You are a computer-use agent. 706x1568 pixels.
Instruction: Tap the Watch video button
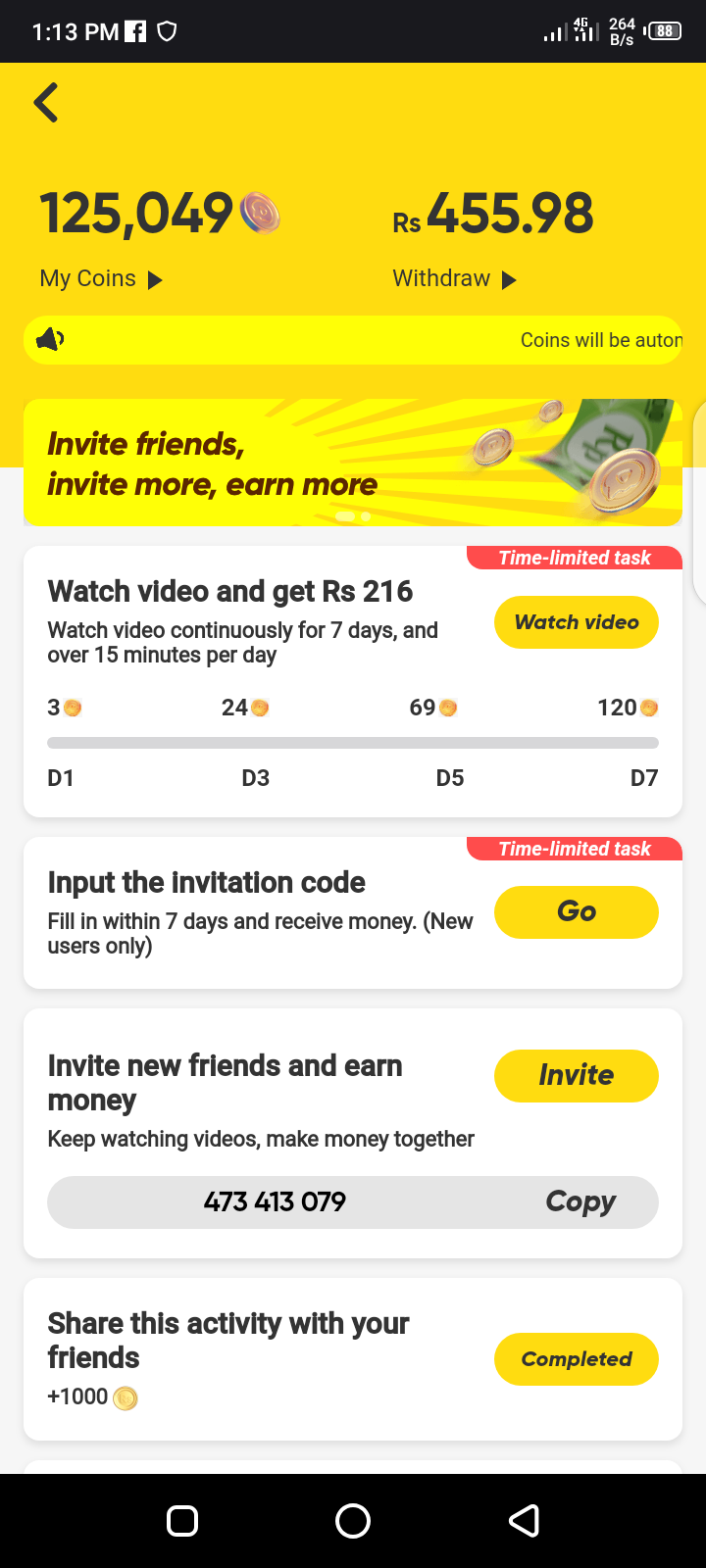tap(576, 622)
